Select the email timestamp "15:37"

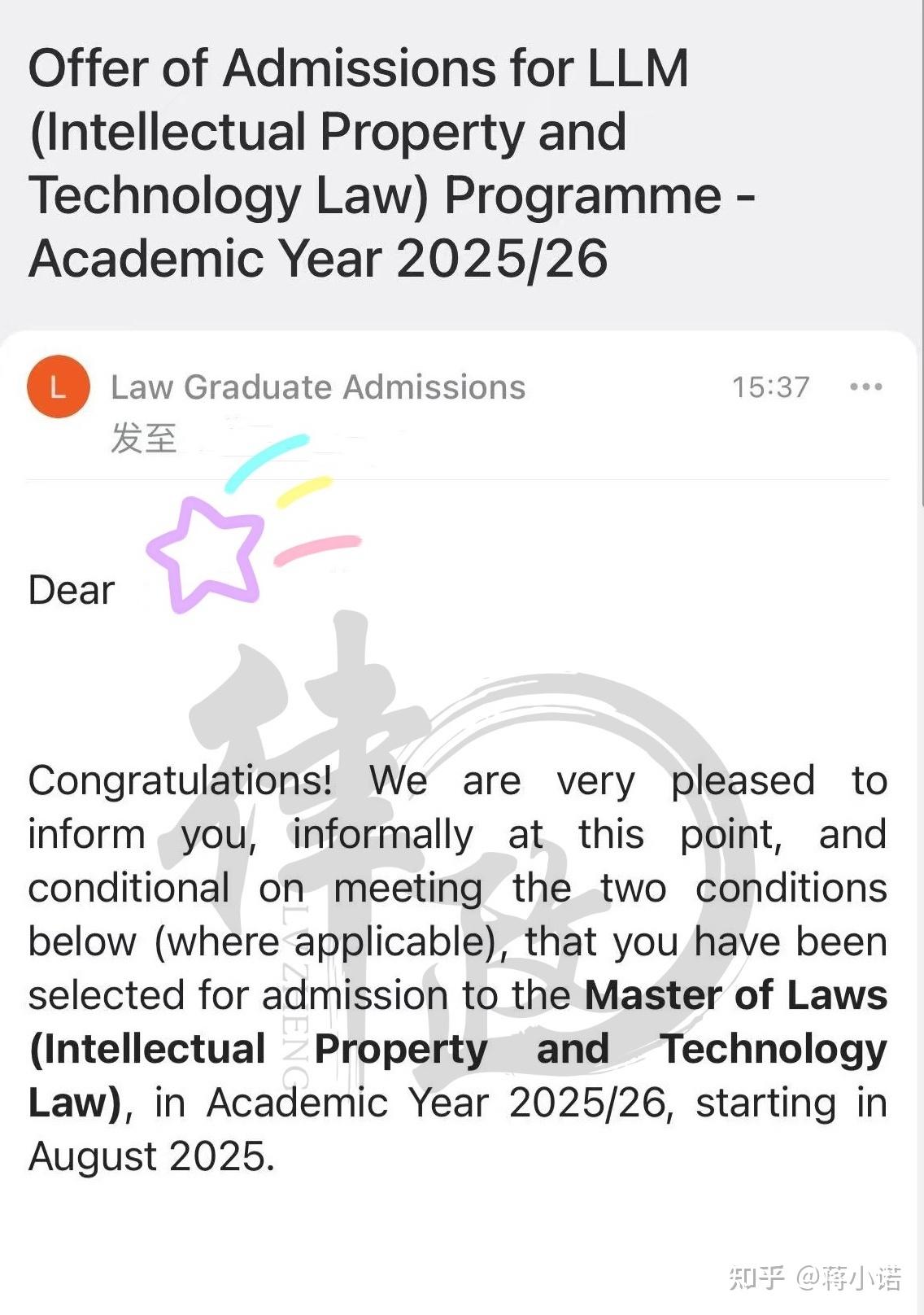[770, 387]
